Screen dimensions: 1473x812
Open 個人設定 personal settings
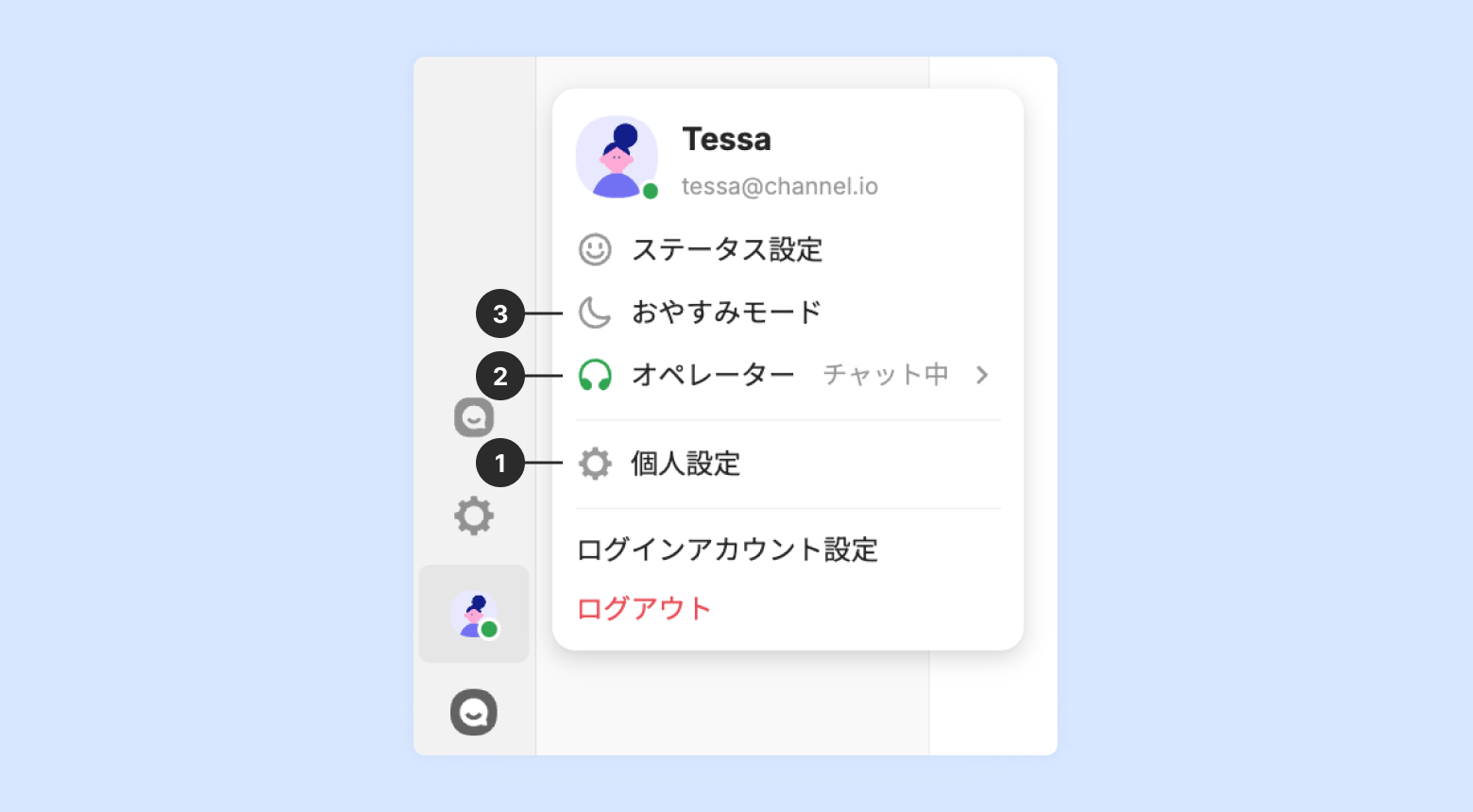point(686,464)
